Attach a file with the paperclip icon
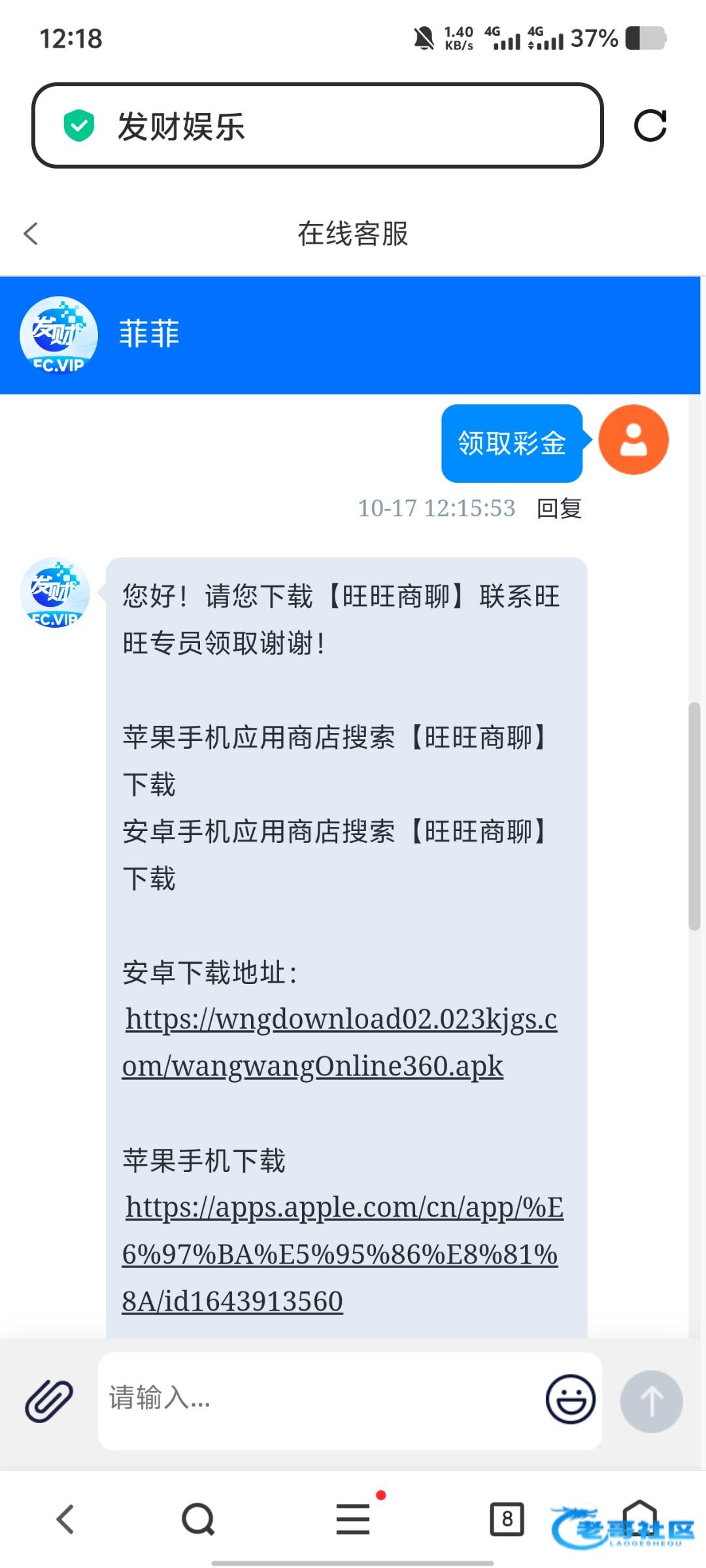The image size is (706, 1568). [49, 1401]
